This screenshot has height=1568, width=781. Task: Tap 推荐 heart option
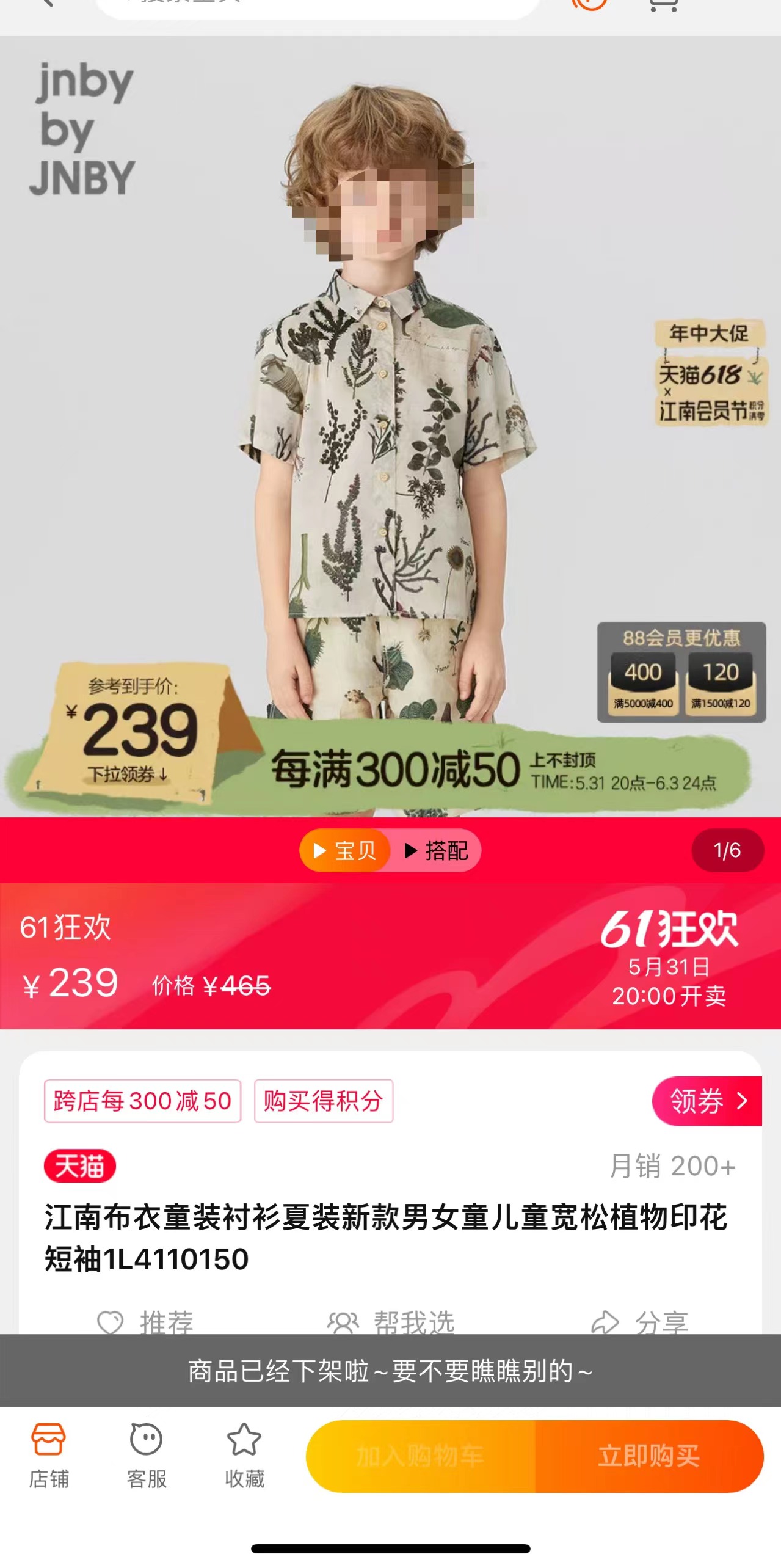coord(145,1322)
